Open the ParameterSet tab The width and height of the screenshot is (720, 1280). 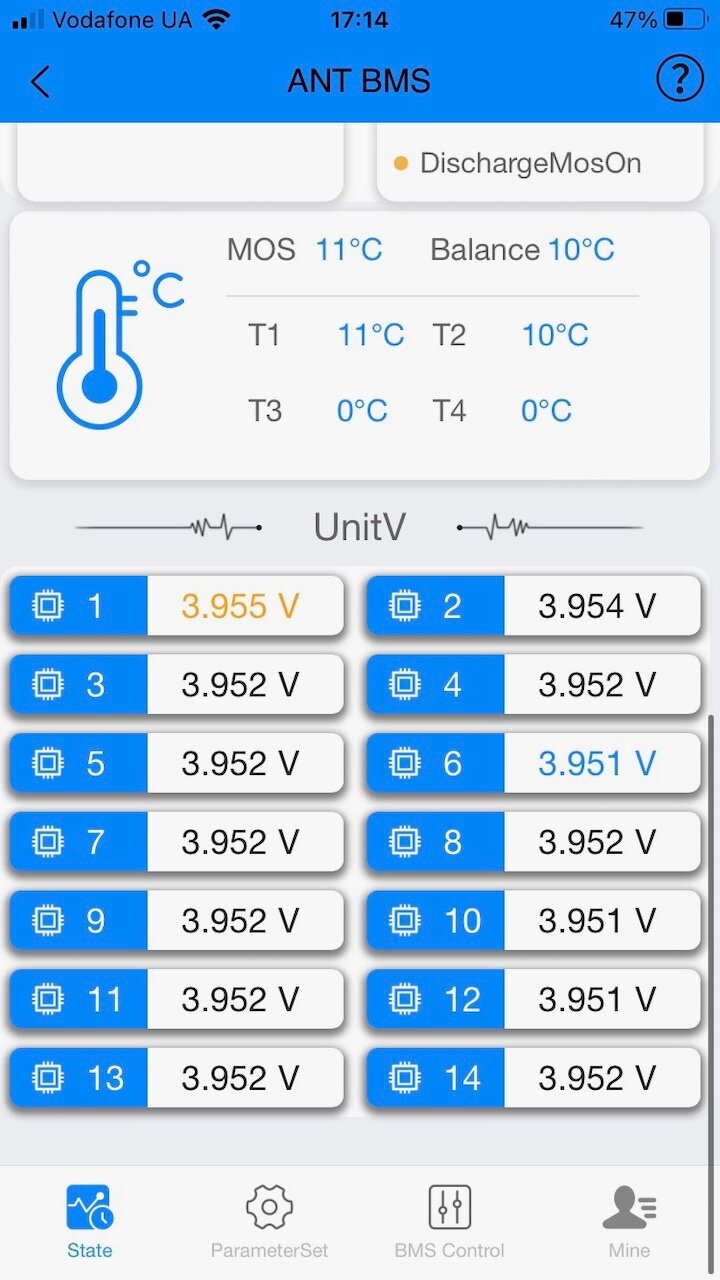[269, 1221]
